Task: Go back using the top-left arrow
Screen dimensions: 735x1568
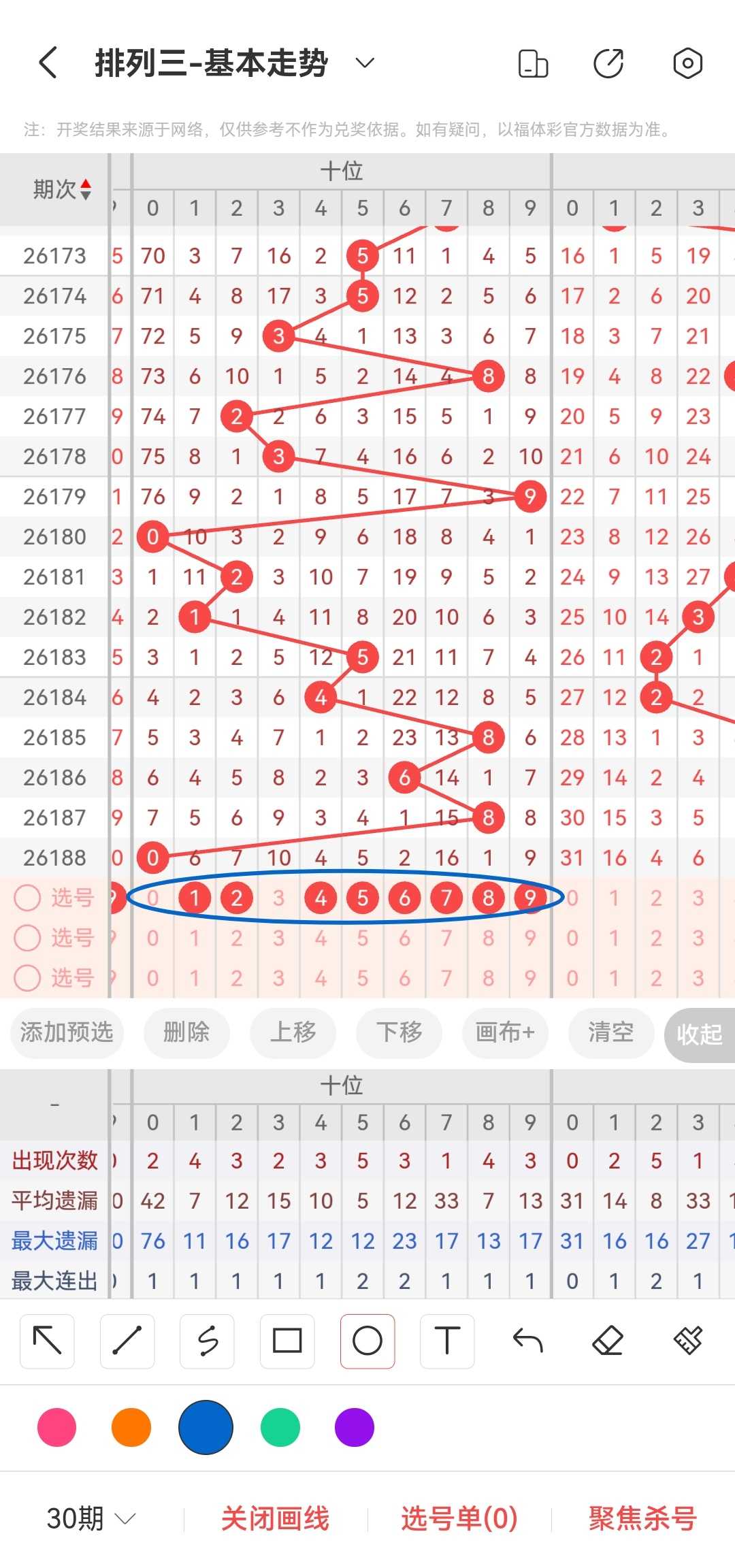Action: coord(48,63)
